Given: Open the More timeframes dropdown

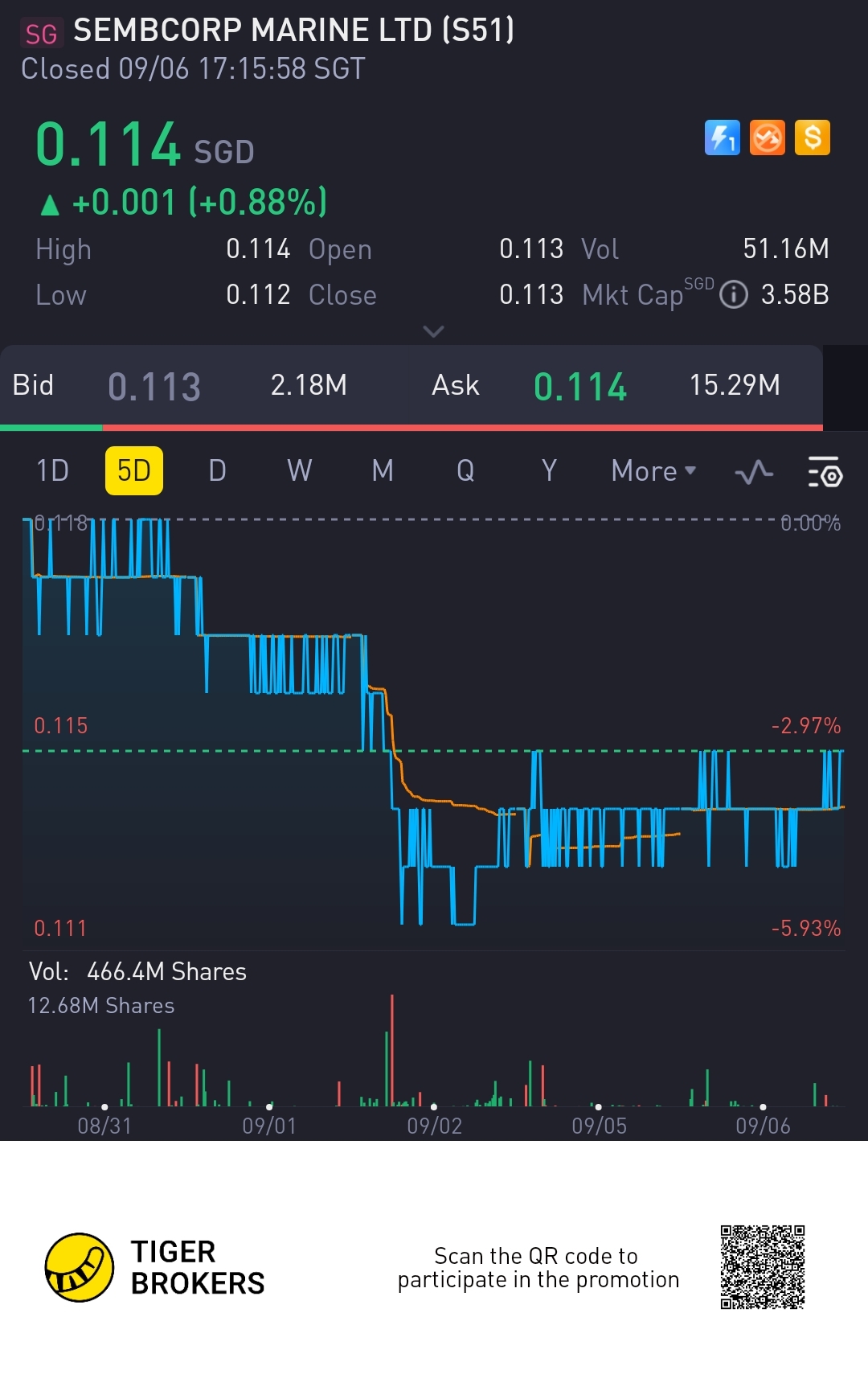Looking at the screenshot, I should click(x=653, y=470).
